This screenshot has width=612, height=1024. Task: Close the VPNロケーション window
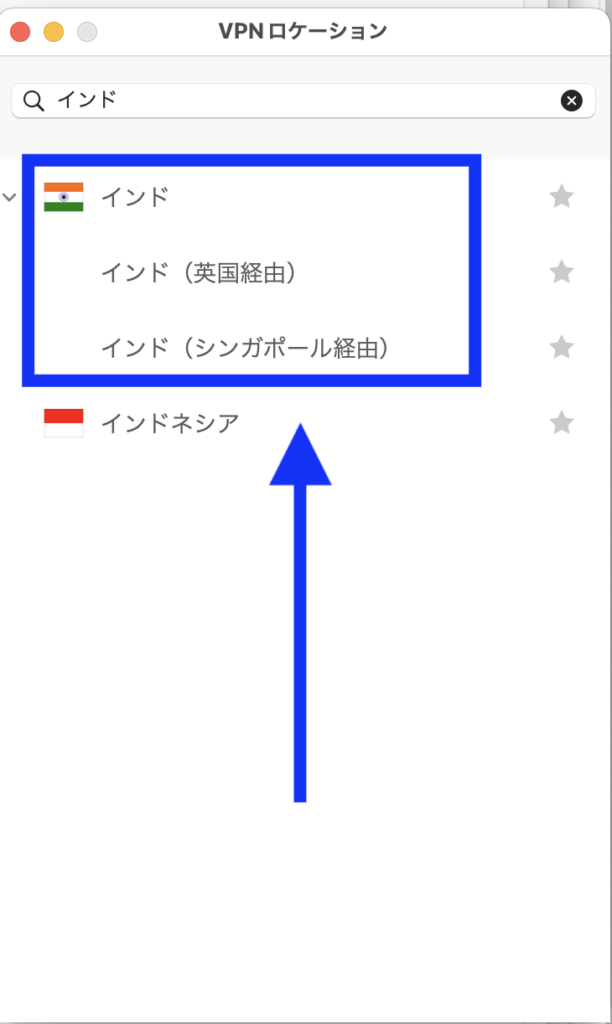point(20,31)
